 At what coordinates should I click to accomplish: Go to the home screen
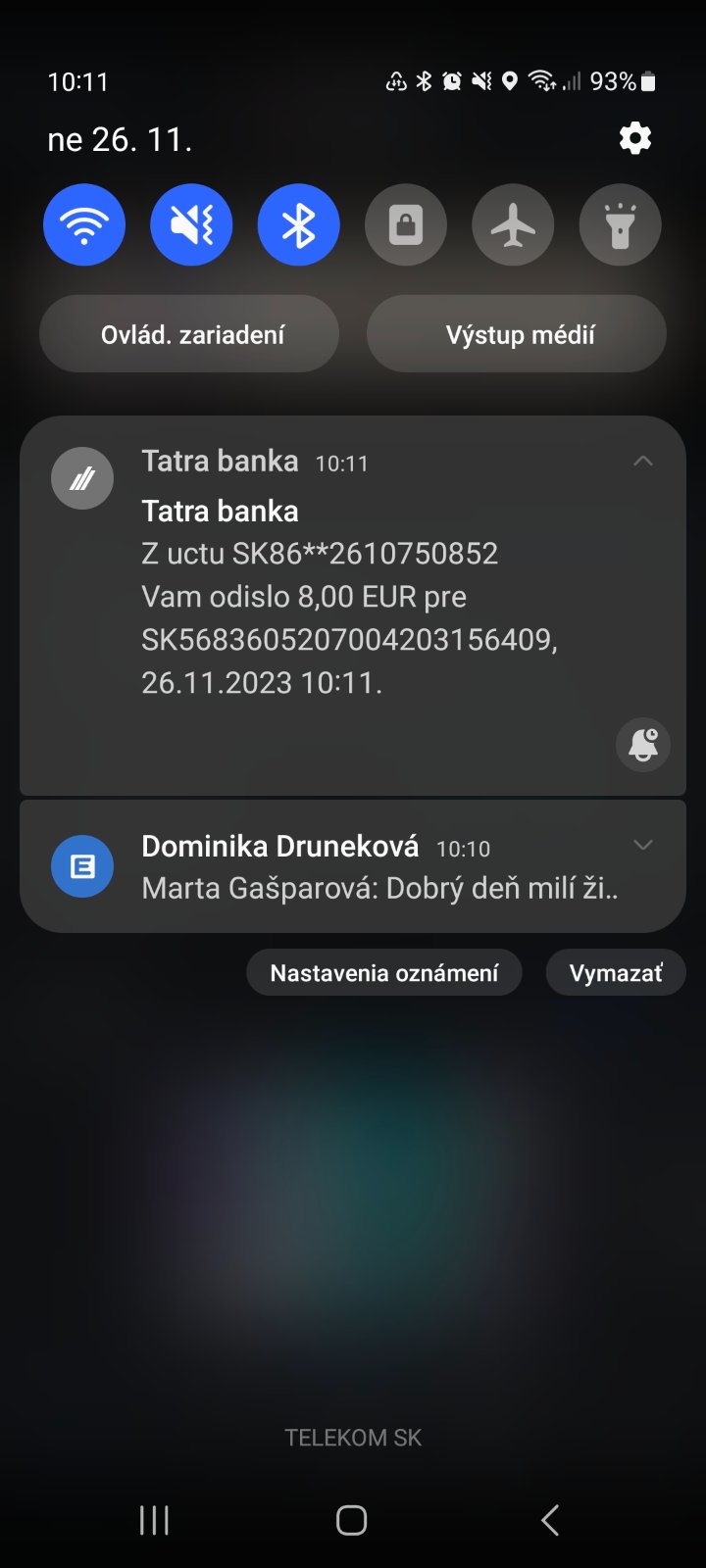pyautogui.click(x=352, y=1520)
